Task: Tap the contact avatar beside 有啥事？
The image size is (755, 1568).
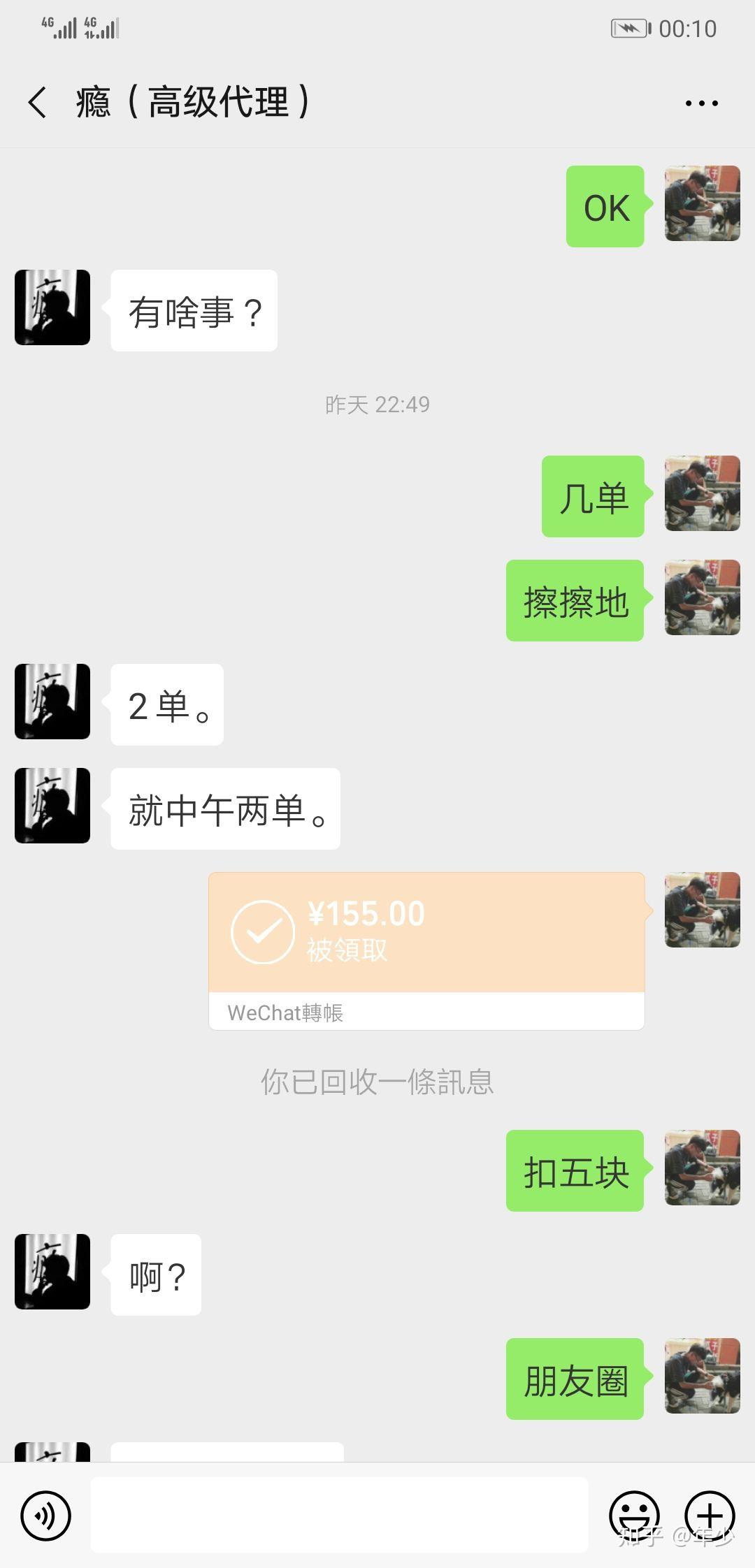Action: (x=52, y=307)
